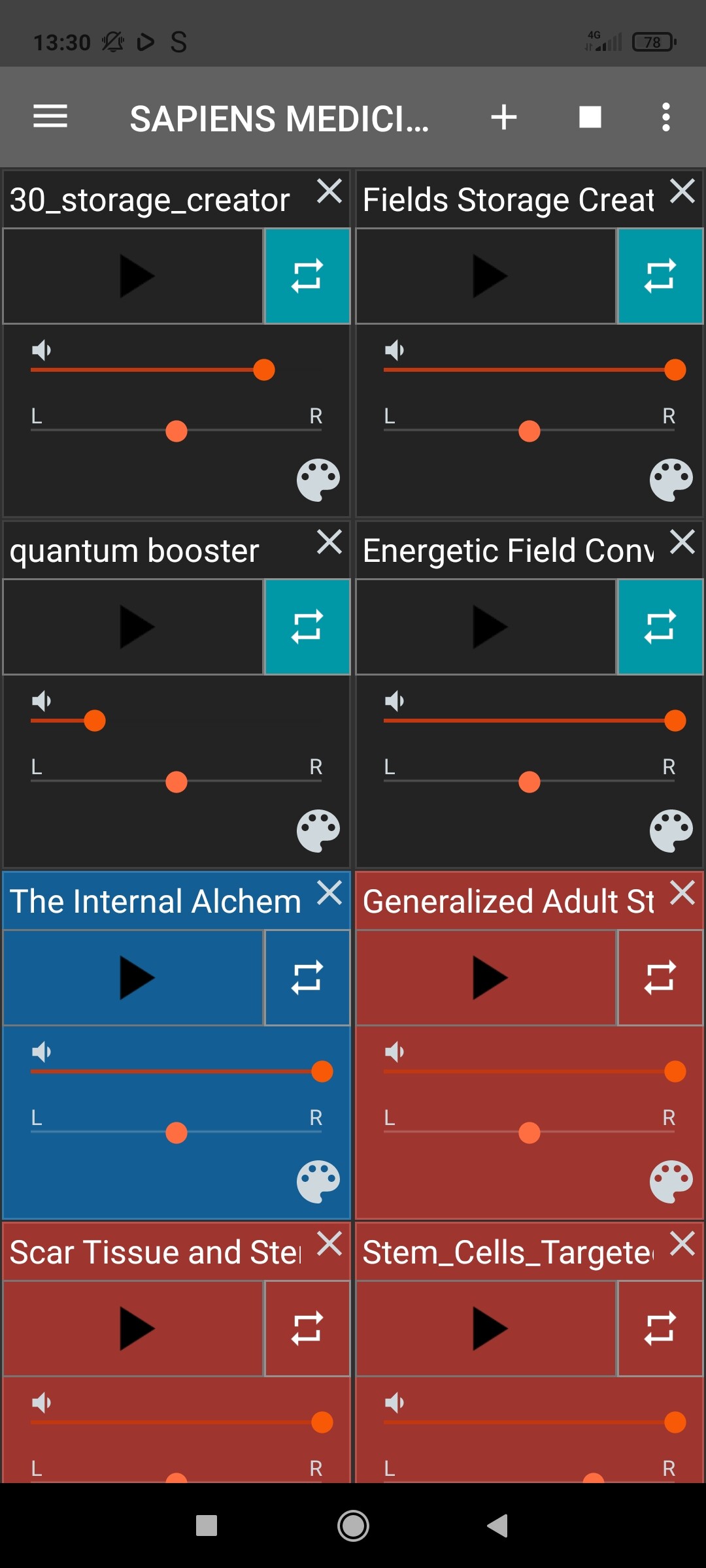
Task: Play the Energetic Field Conv sound
Action: tap(487, 627)
